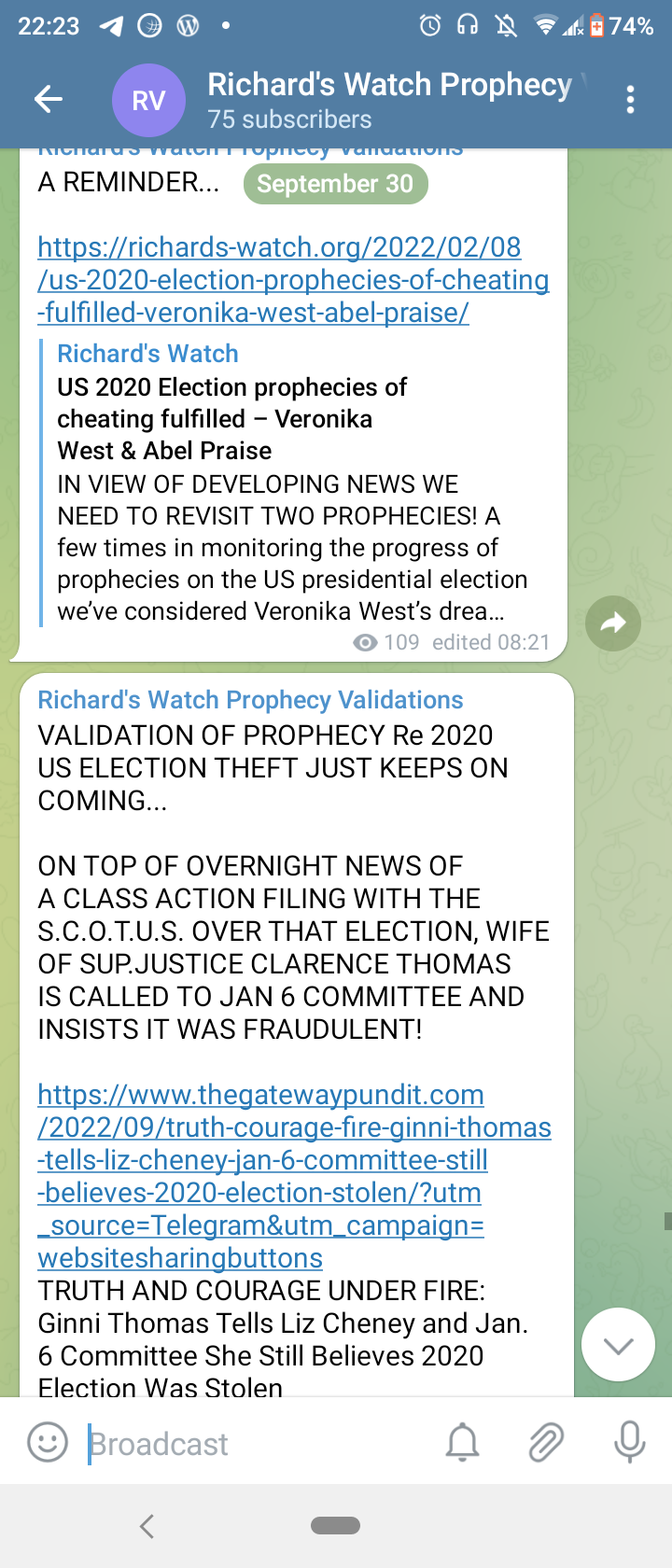Focus the Broadcast message field
This screenshot has height=1568, width=672.
tap(252, 1444)
